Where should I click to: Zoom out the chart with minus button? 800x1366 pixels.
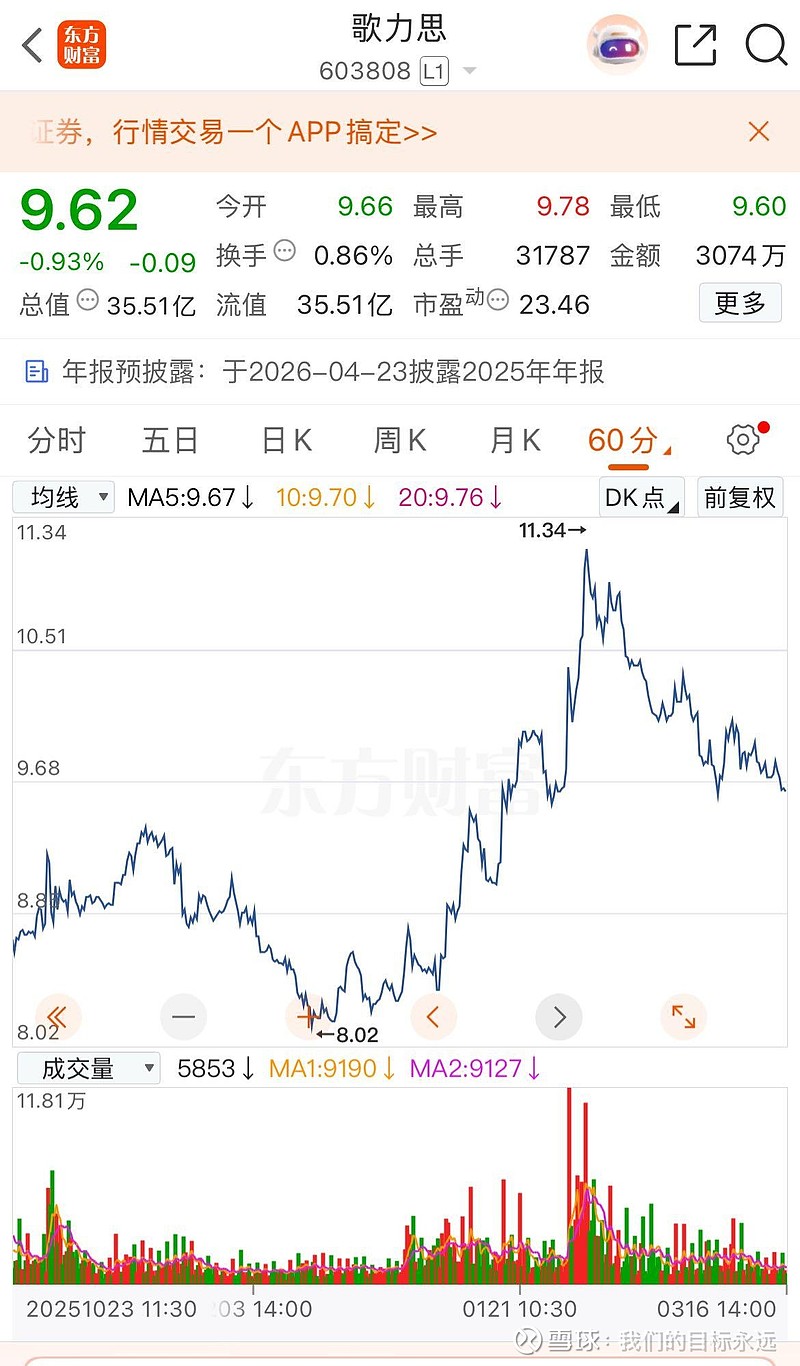tap(183, 1018)
